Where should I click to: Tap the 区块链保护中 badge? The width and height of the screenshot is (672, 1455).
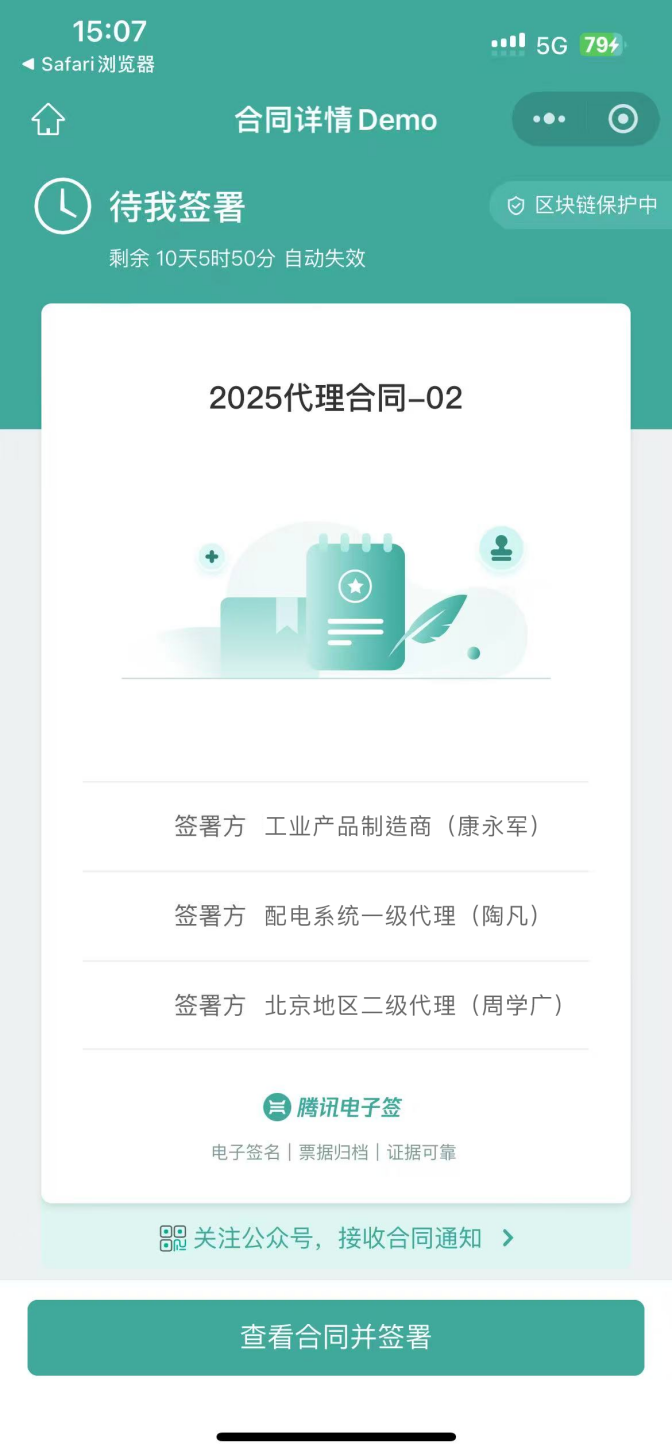point(583,205)
